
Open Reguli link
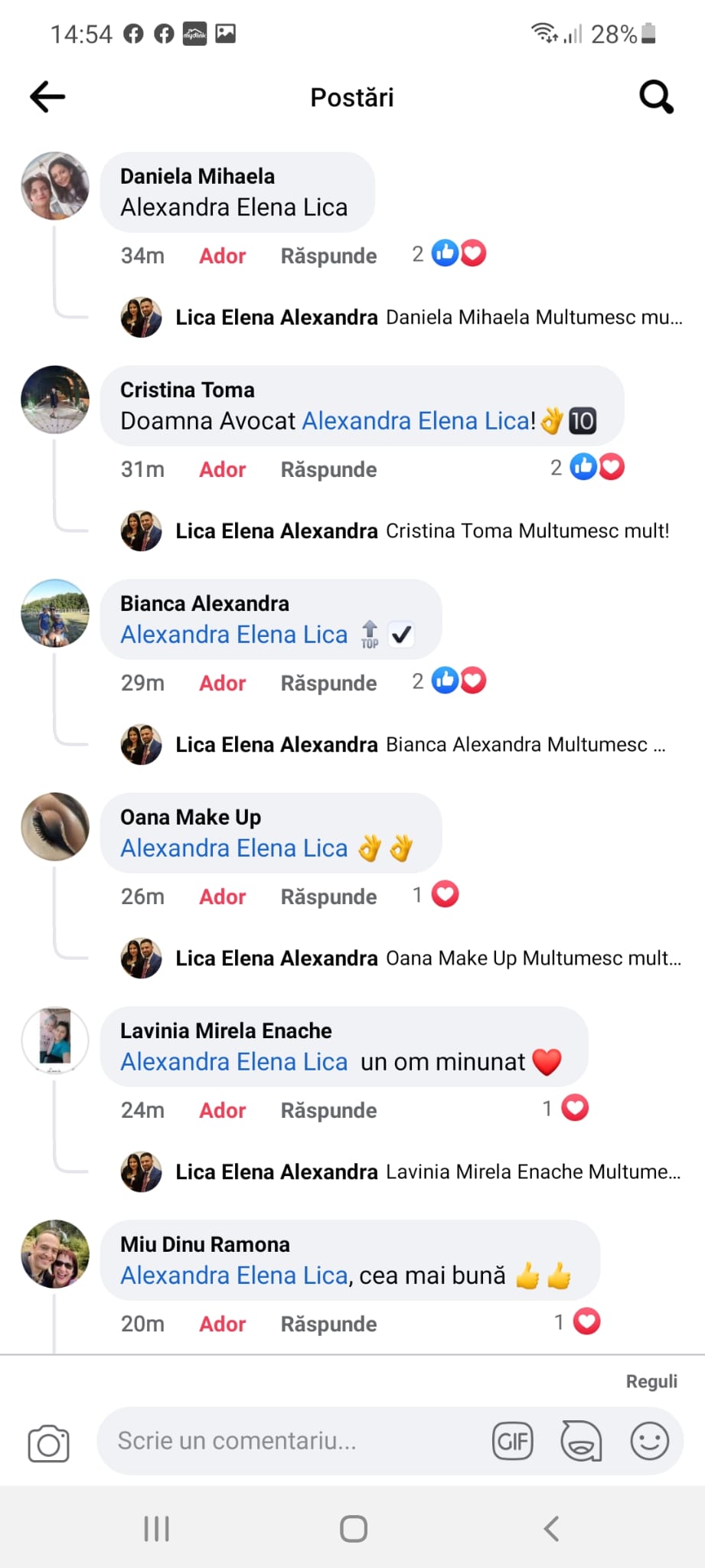pyautogui.click(x=651, y=1381)
